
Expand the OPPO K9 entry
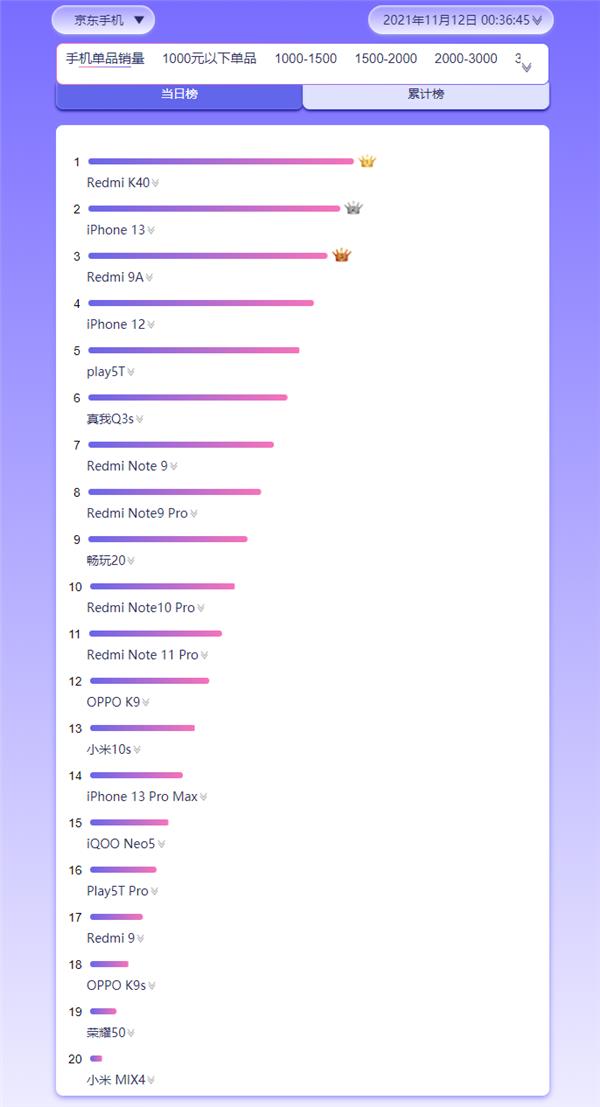click(x=146, y=703)
